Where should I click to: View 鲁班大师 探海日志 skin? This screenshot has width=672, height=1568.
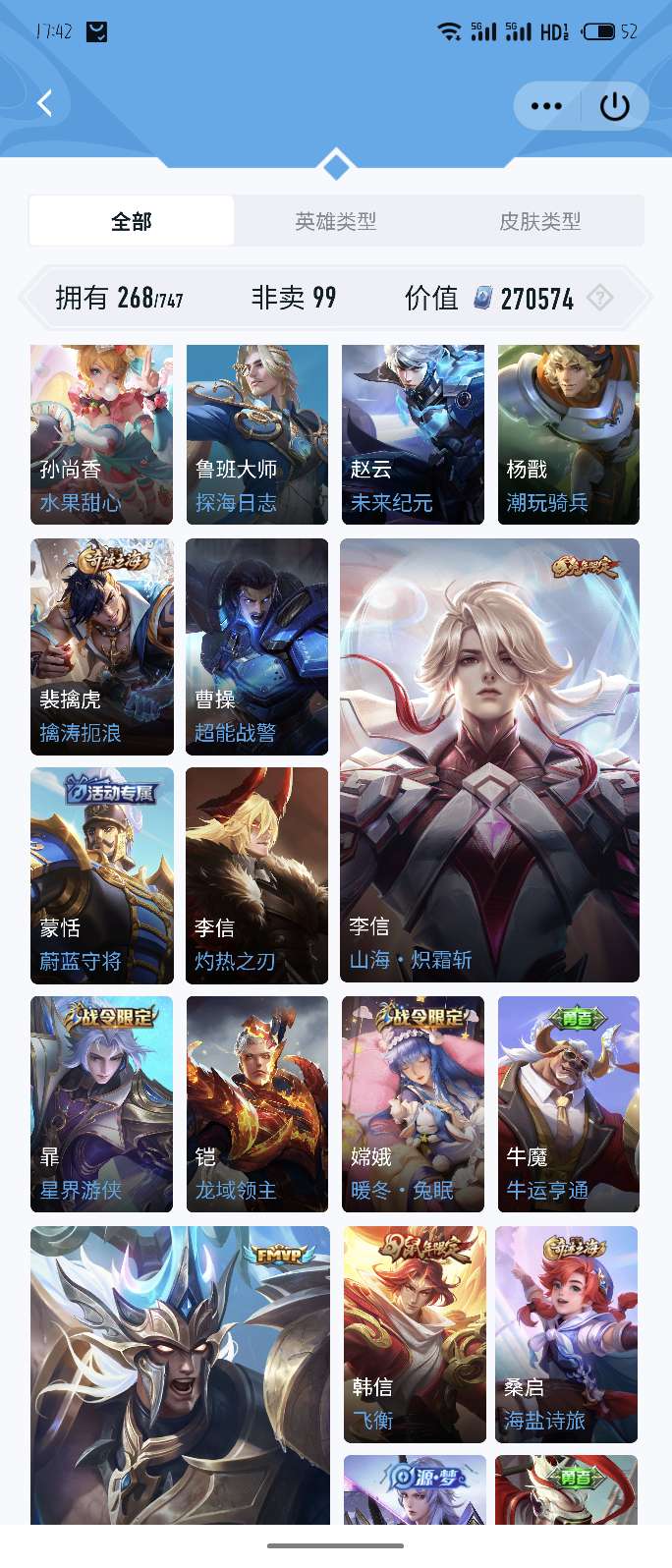[257, 434]
